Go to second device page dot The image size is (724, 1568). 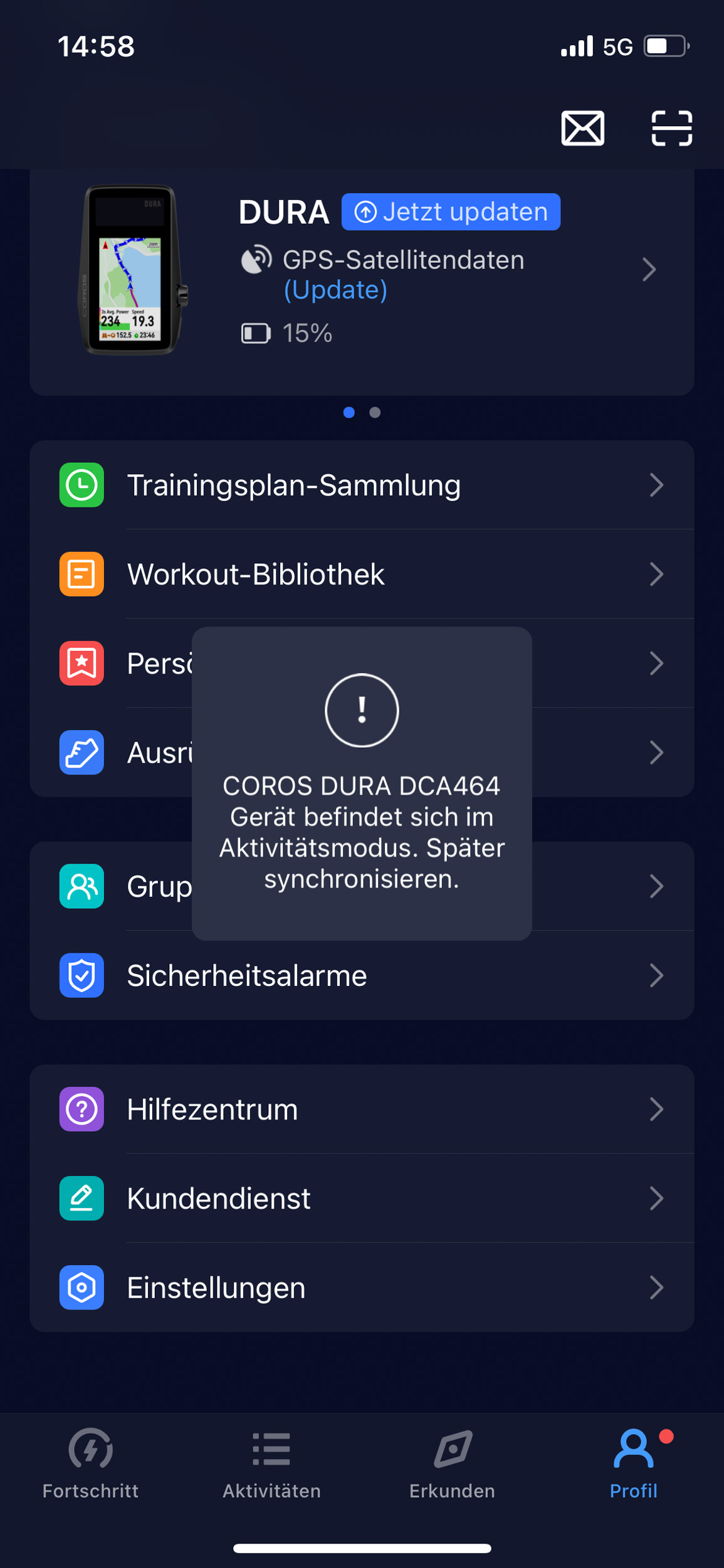(x=375, y=412)
